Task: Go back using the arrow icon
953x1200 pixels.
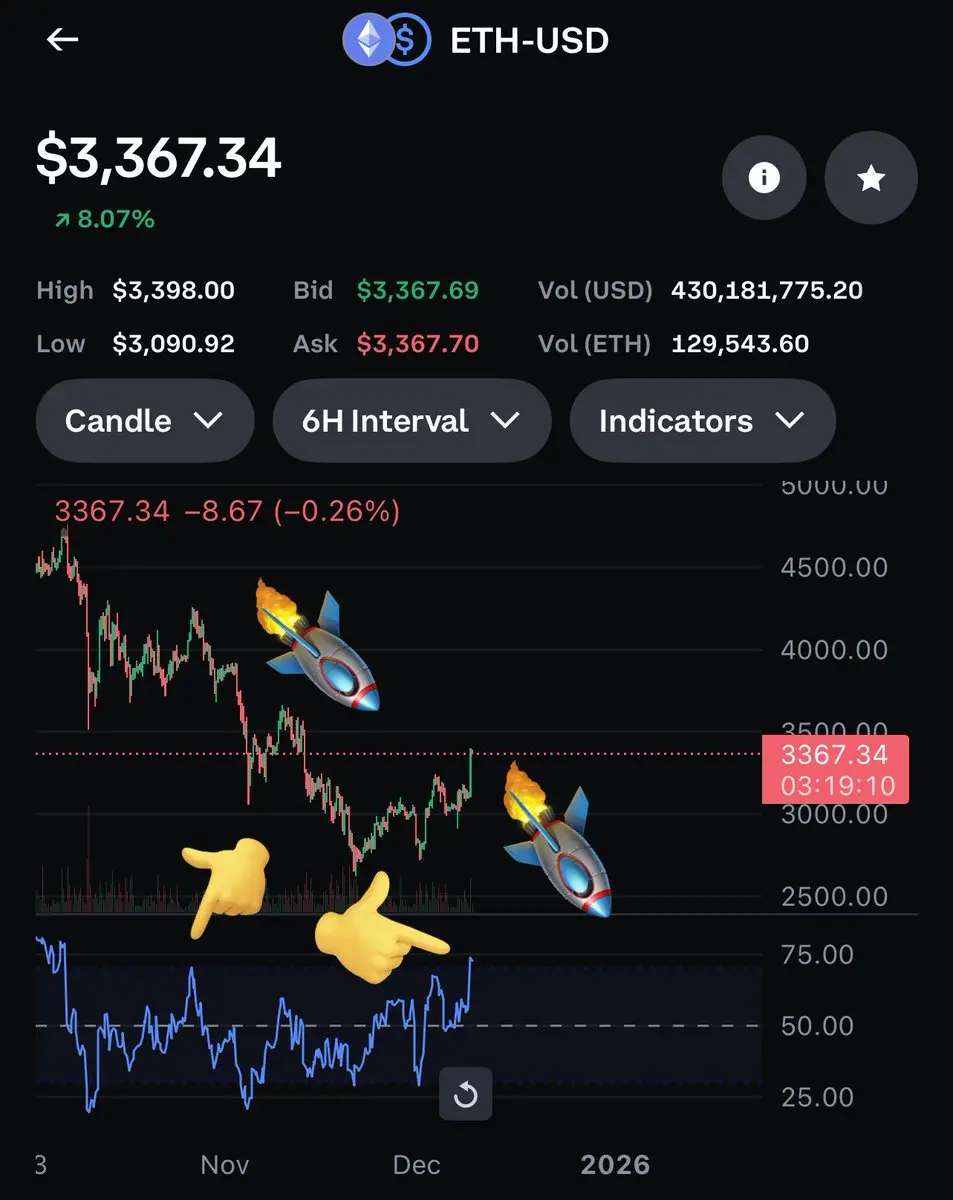Action: (x=62, y=40)
